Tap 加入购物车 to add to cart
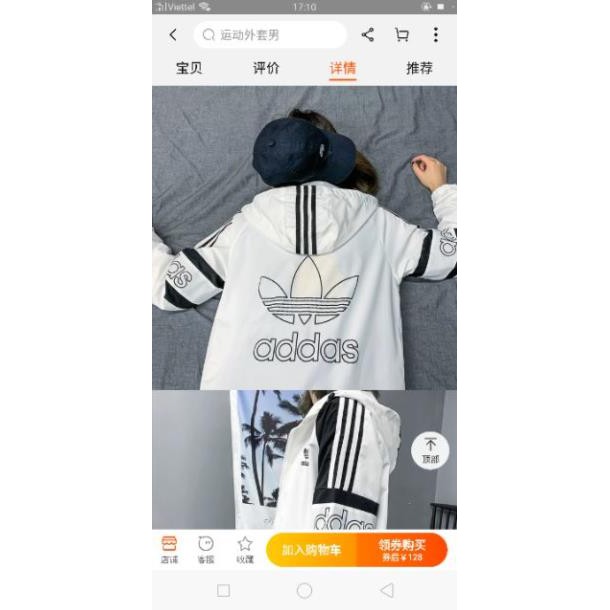610x610 pixels. point(311,550)
